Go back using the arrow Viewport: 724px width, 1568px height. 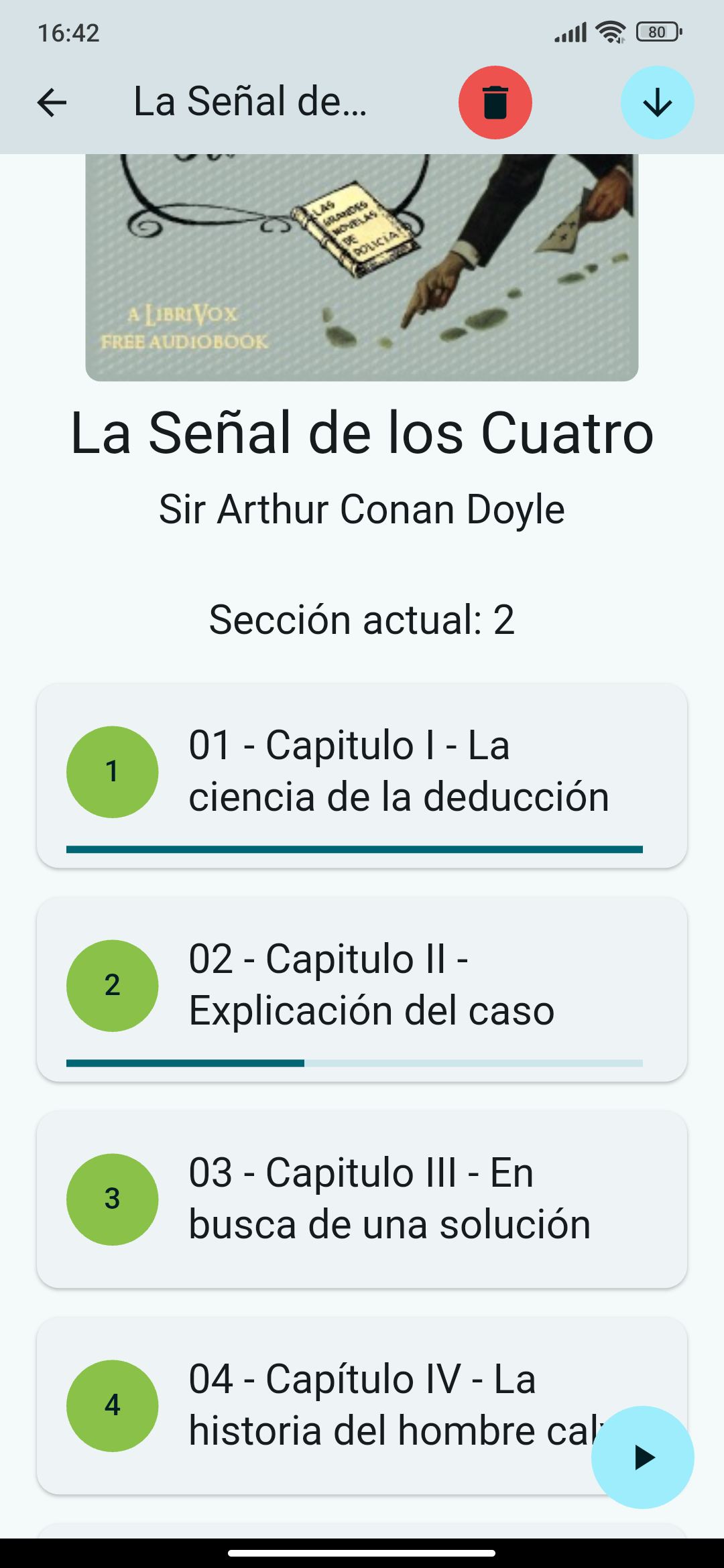(52, 103)
